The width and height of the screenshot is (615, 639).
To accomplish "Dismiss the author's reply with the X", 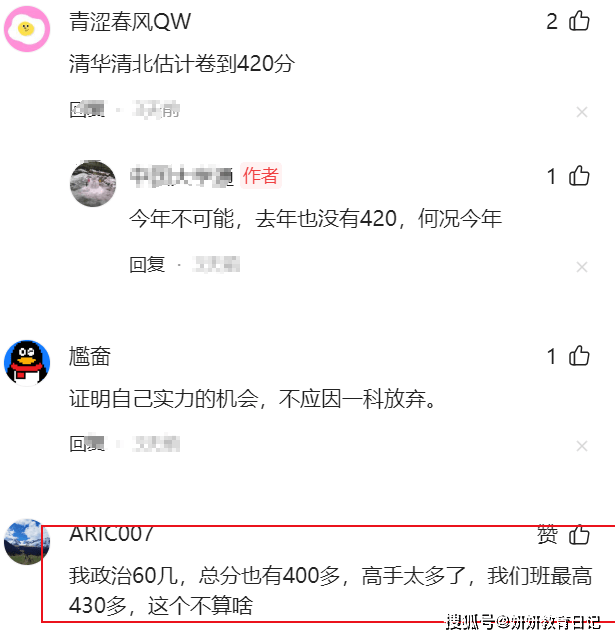I will click(x=582, y=267).
